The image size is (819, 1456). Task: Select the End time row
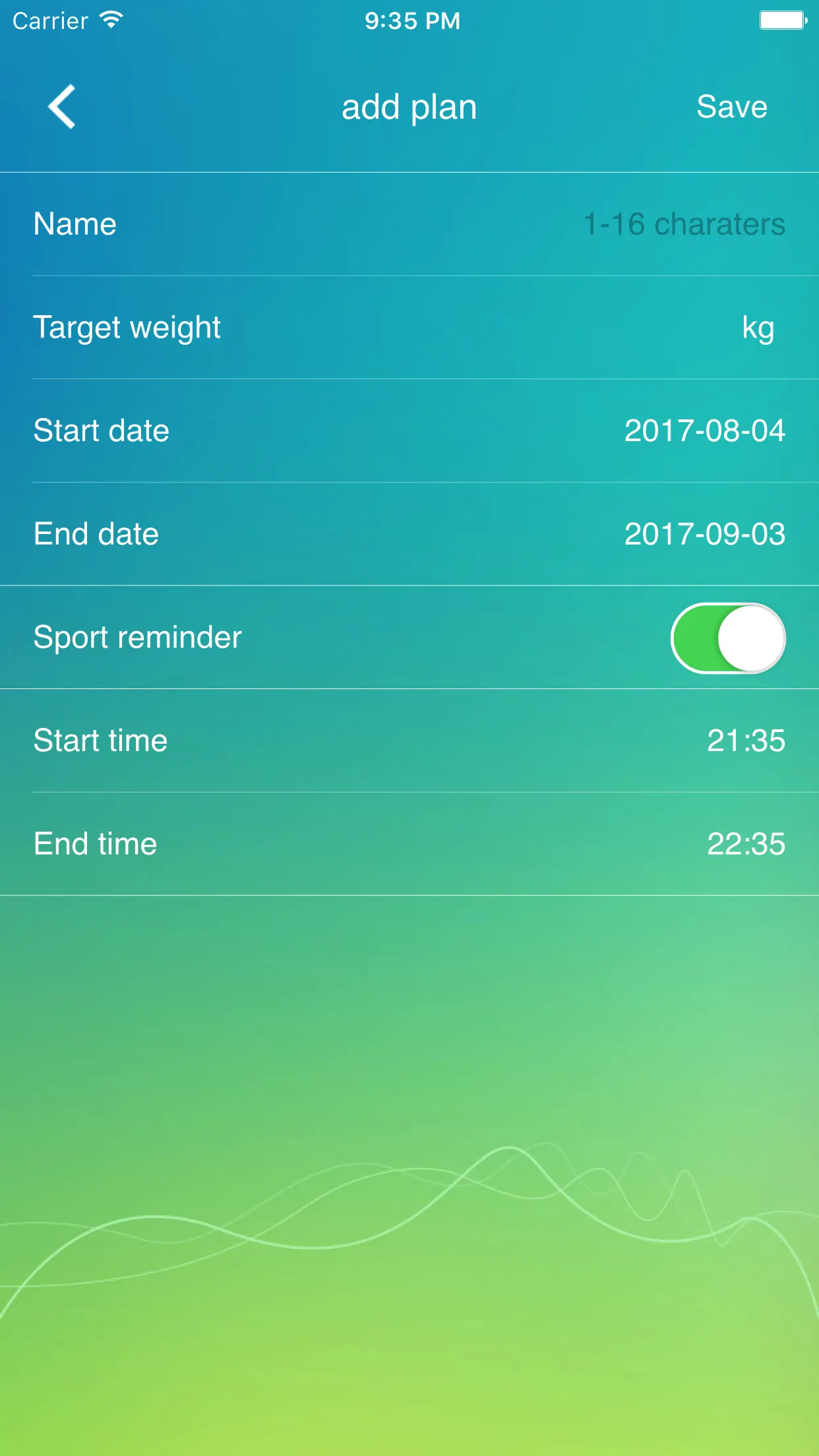[409, 843]
